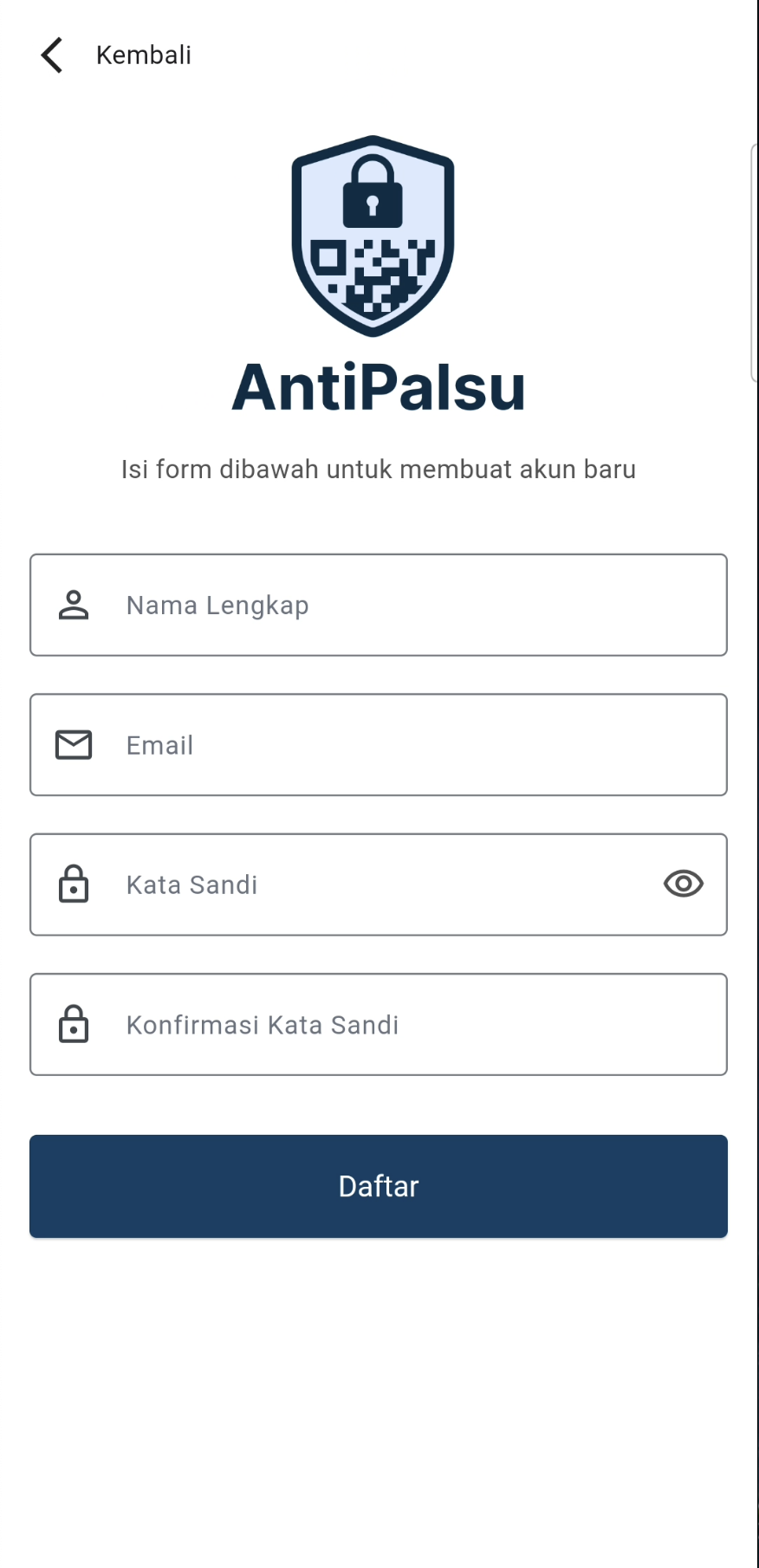Focus the Konfirmasi Kata Sandi field

coord(379,1025)
